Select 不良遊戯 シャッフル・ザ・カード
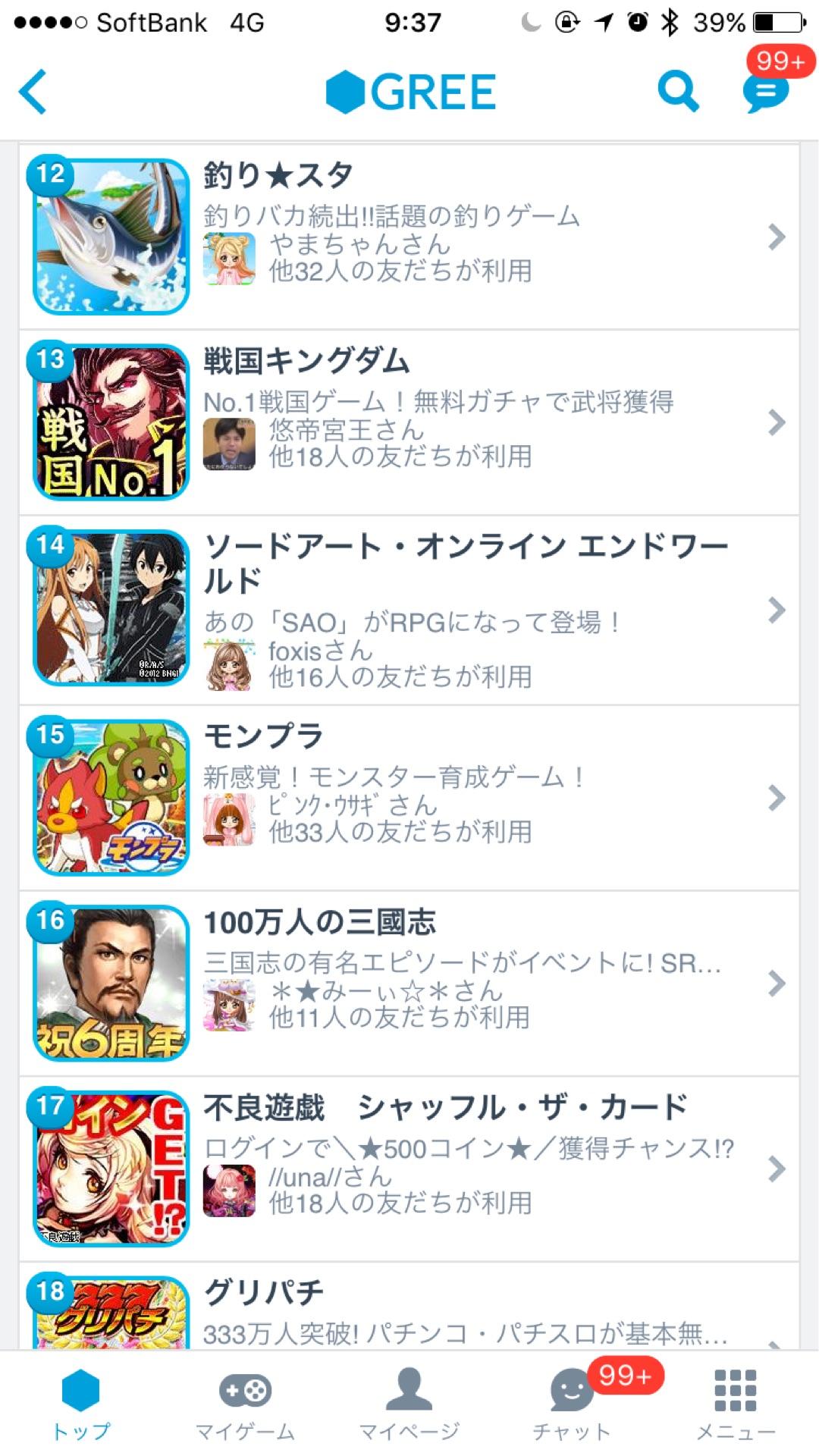This screenshot has height=1456, width=819. click(x=409, y=1169)
